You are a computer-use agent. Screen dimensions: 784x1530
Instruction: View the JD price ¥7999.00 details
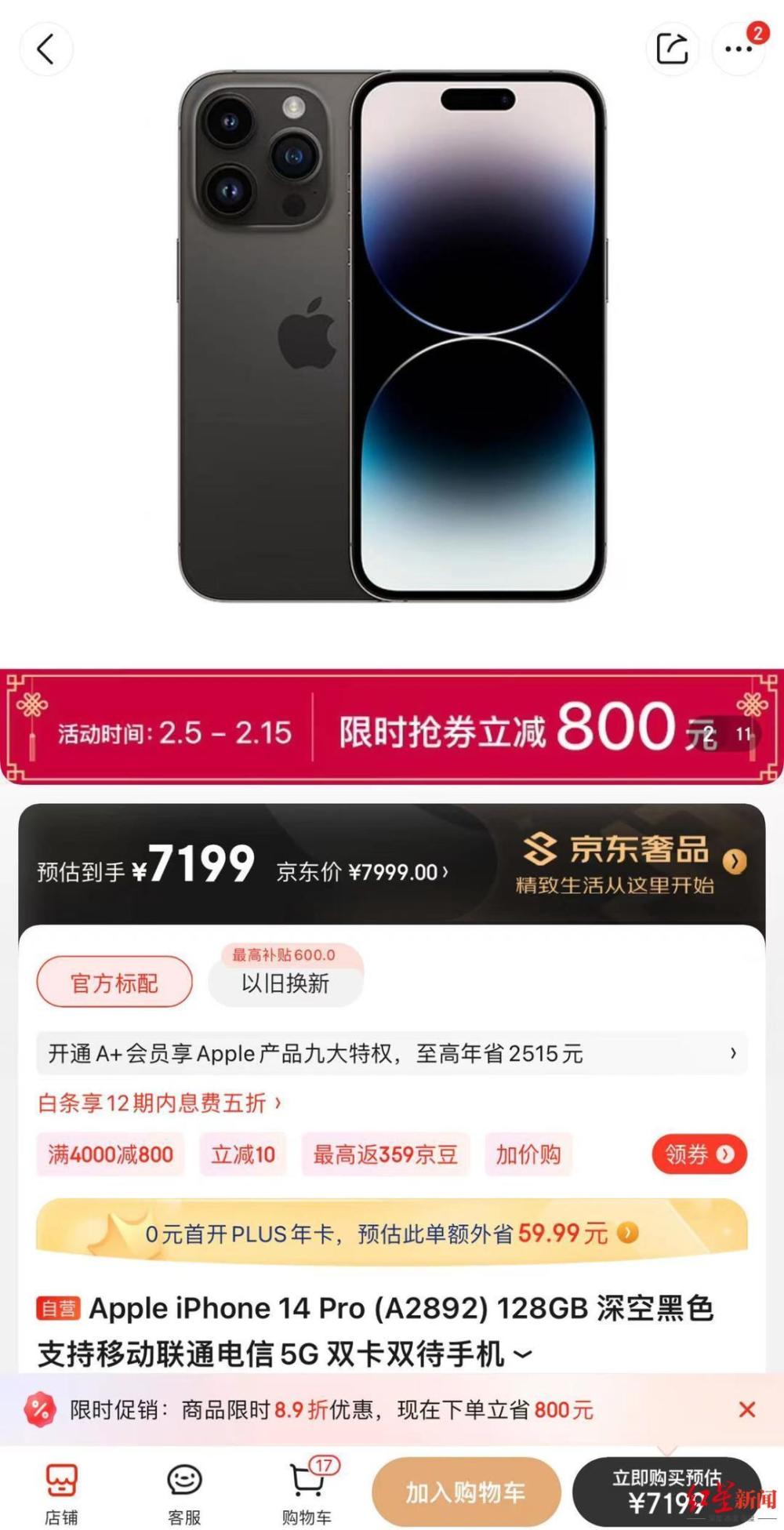click(362, 872)
